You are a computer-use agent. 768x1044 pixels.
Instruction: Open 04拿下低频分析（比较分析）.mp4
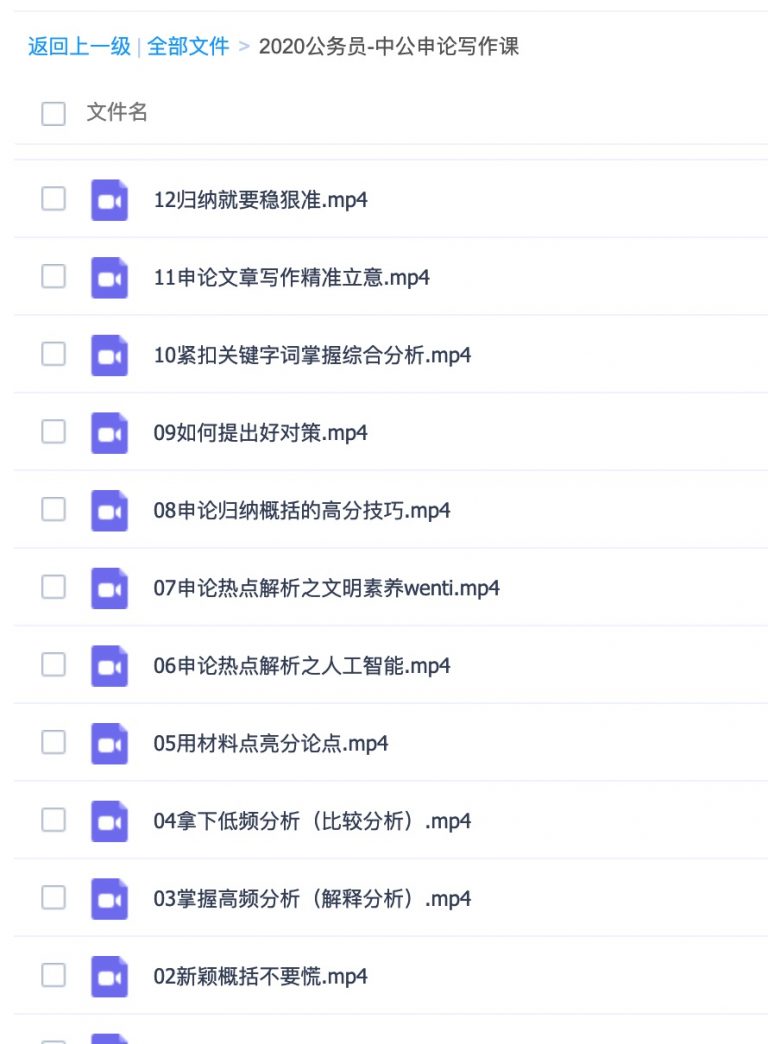pos(312,822)
